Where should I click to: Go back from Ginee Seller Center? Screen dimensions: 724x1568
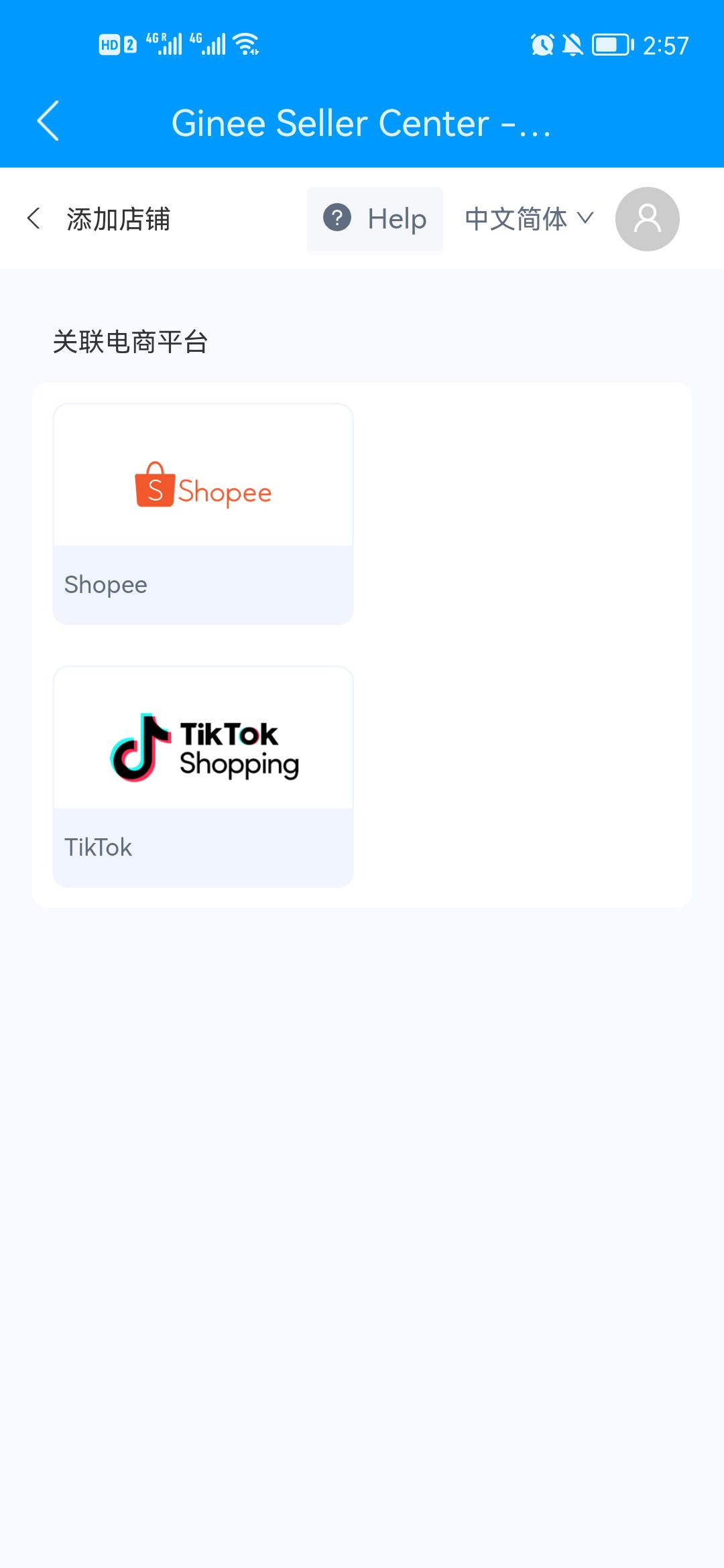[48, 121]
